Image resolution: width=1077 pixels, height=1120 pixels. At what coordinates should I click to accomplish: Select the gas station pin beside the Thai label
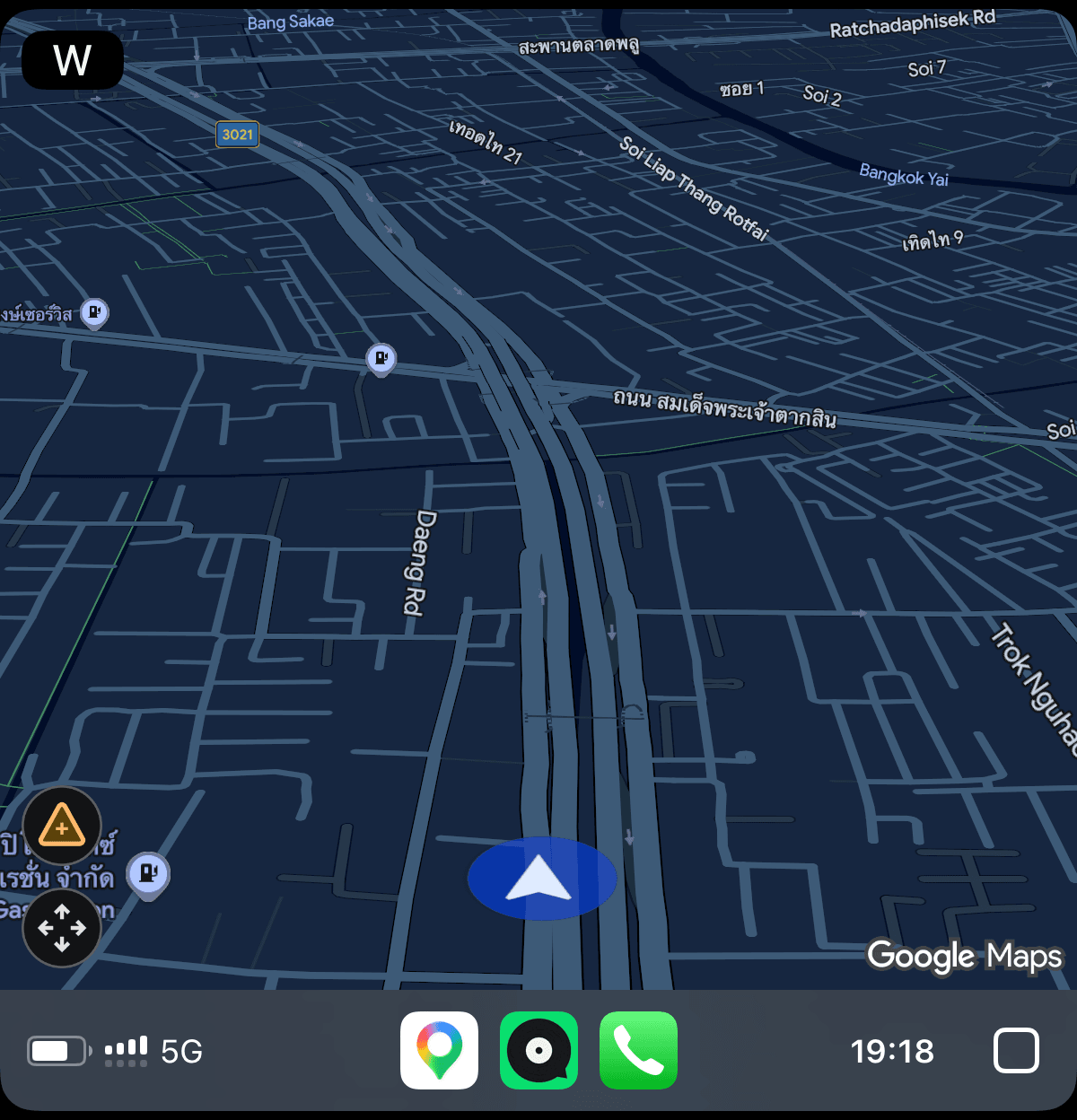(x=94, y=312)
